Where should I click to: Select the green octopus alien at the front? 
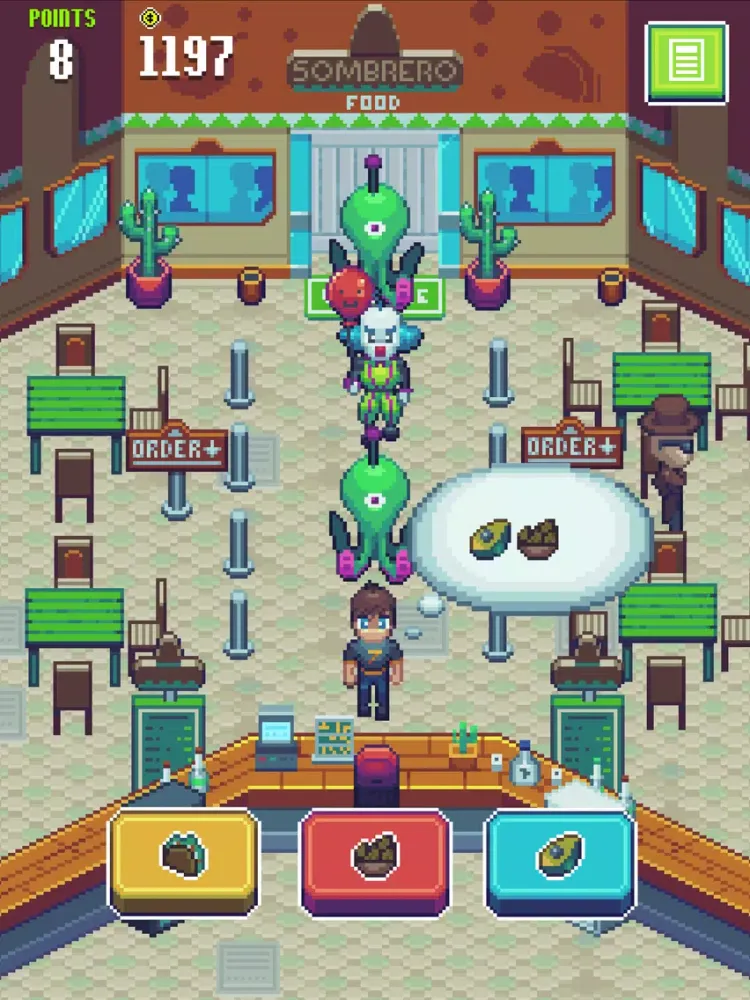(x=373, y=510)
